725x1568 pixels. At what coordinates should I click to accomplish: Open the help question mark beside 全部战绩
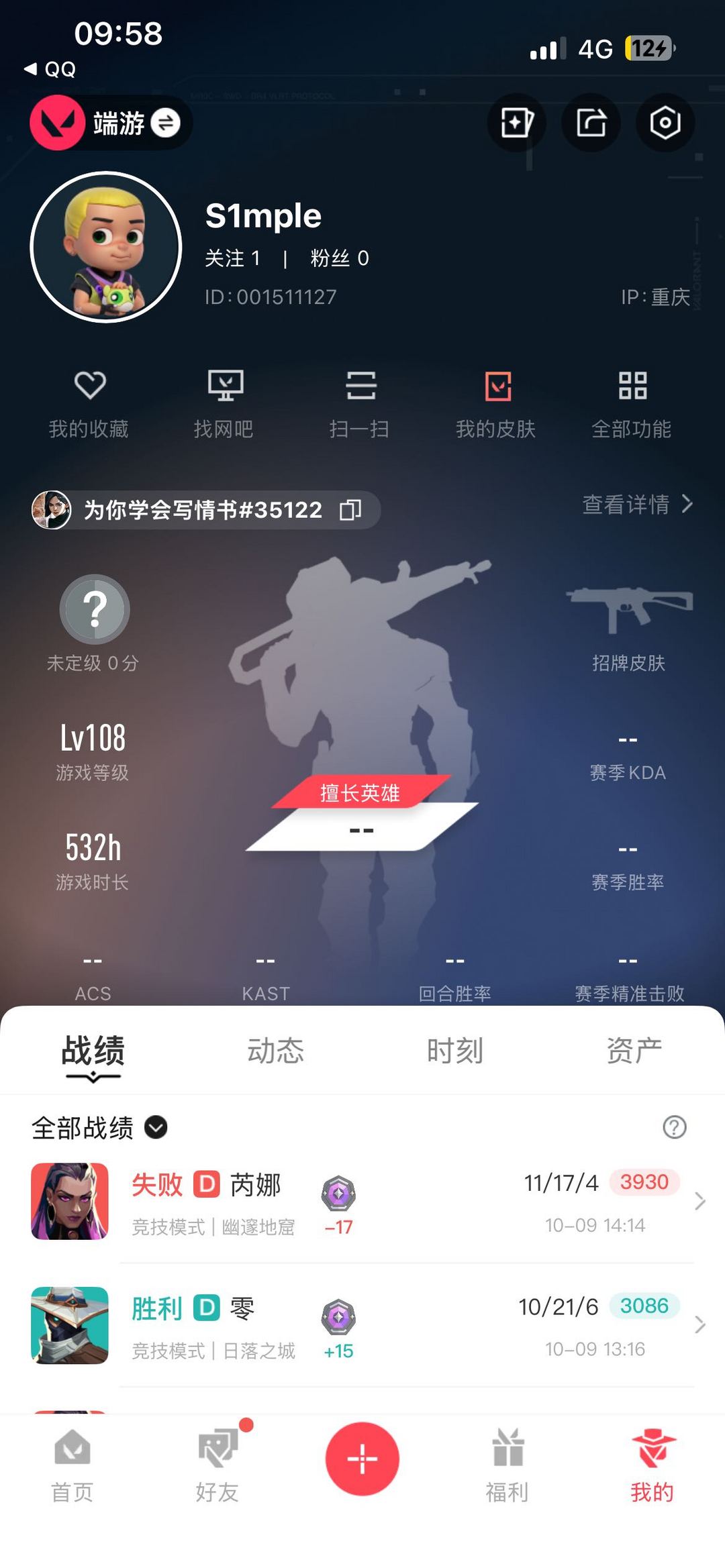pyautogui.click(x=674, y=1127)
